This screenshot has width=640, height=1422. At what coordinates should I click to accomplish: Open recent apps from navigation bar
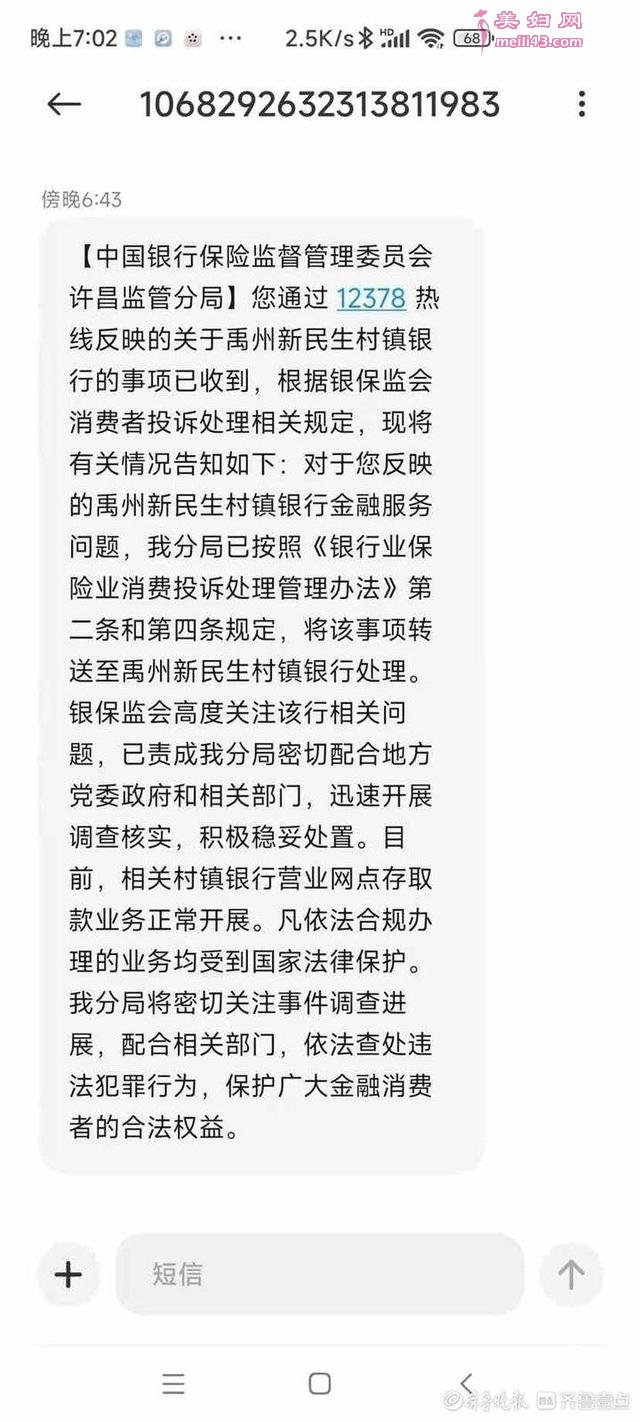click(x=173, y=1383)
